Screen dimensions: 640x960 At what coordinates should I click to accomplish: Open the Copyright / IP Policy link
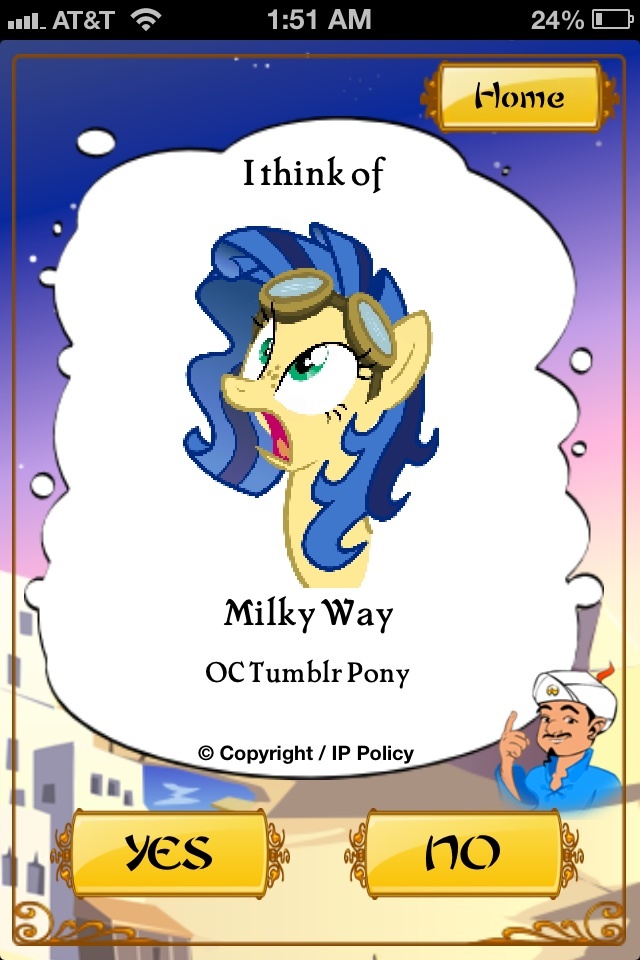point(305,754)
